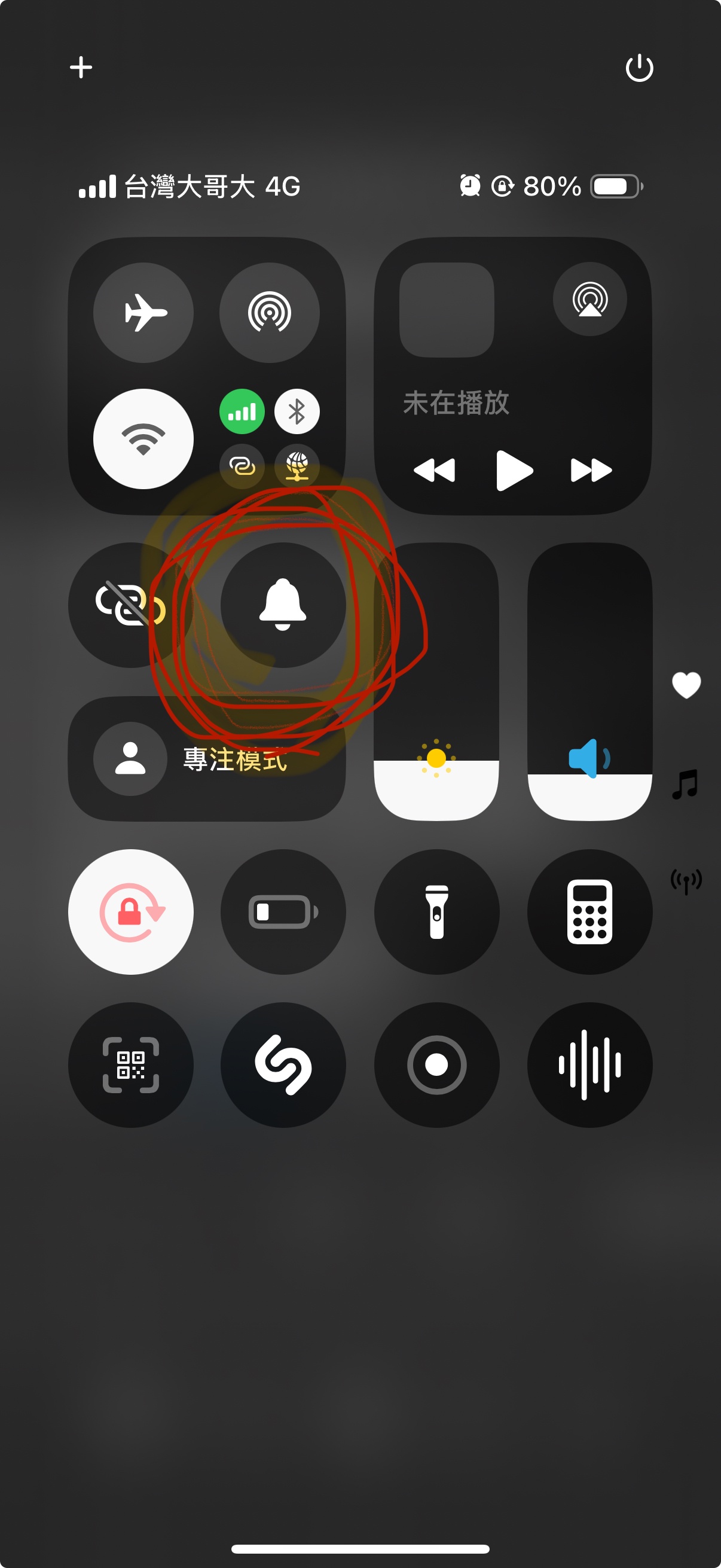The image size is (721, 1568).
Task: Start screen recording
Action: (437, 1064)
